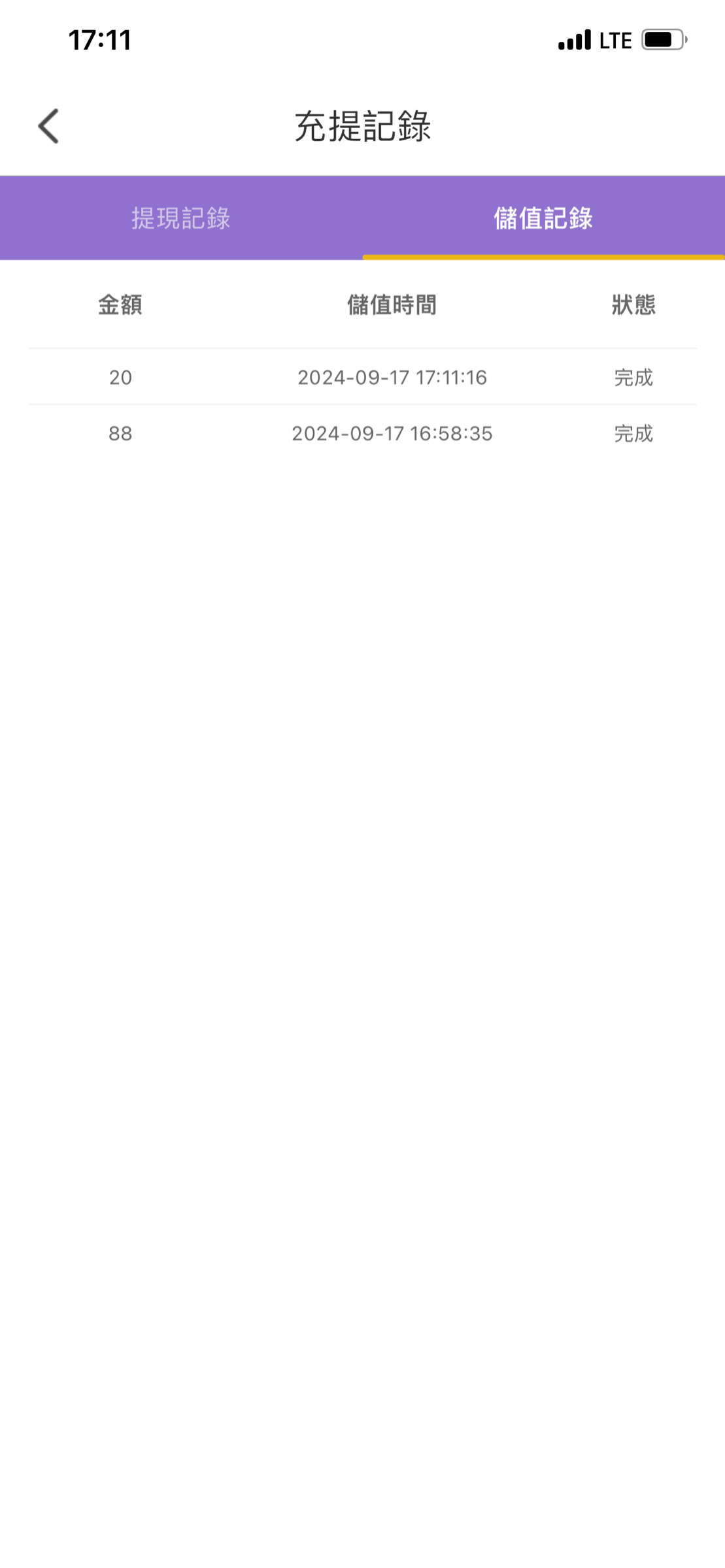Go back using the arrow icon
The width and height of the screenshot is (725, 1568).
click(49, 126)
